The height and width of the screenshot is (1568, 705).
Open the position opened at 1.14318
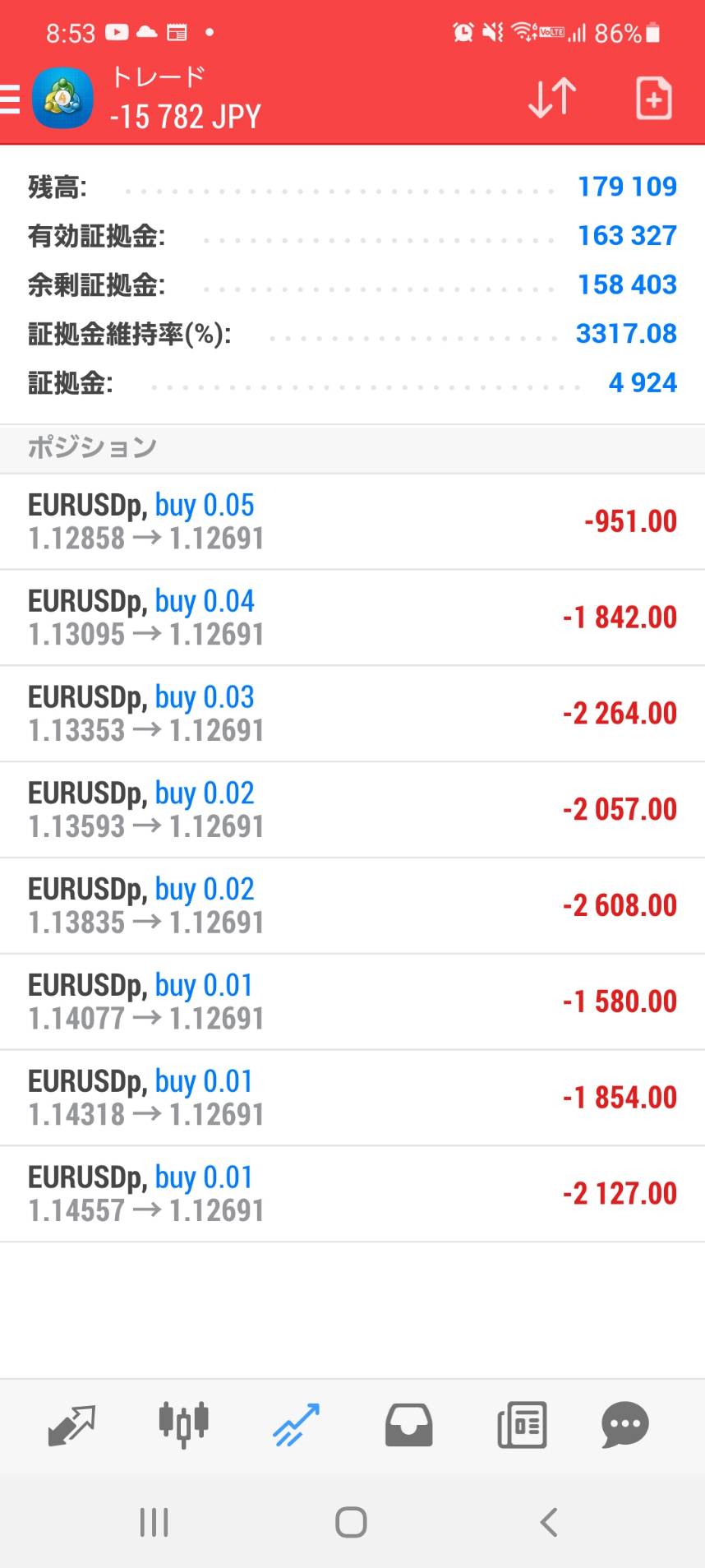click(352, 1098)
